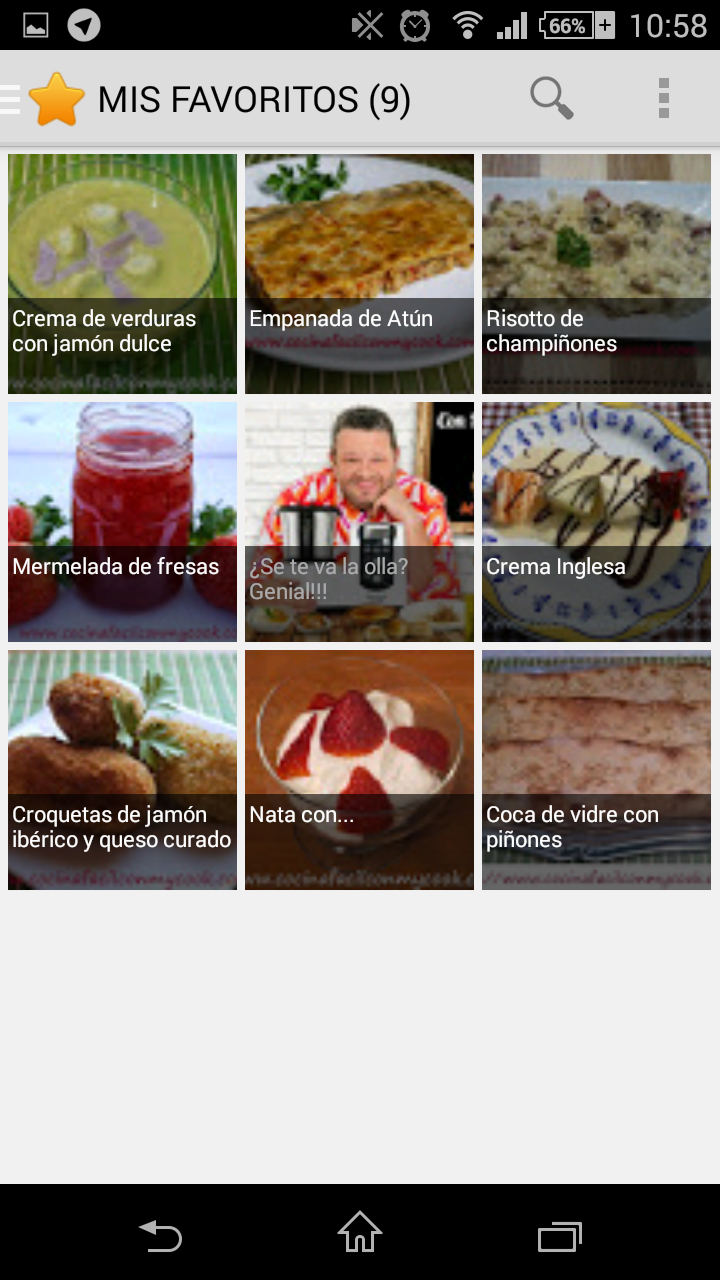View the Crema Inglesa recipe

point(596,521)
